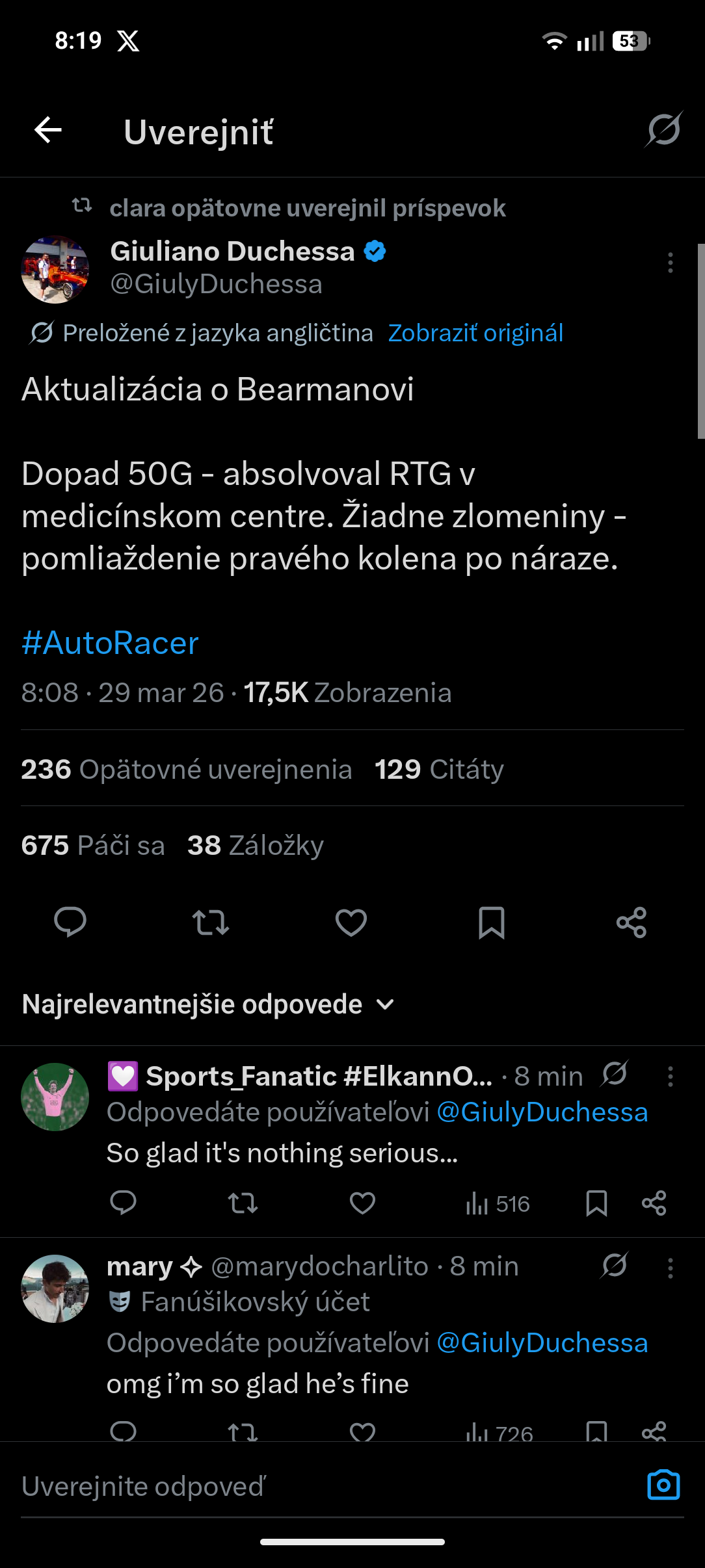View the 129 Citáty list

point(439,769)
